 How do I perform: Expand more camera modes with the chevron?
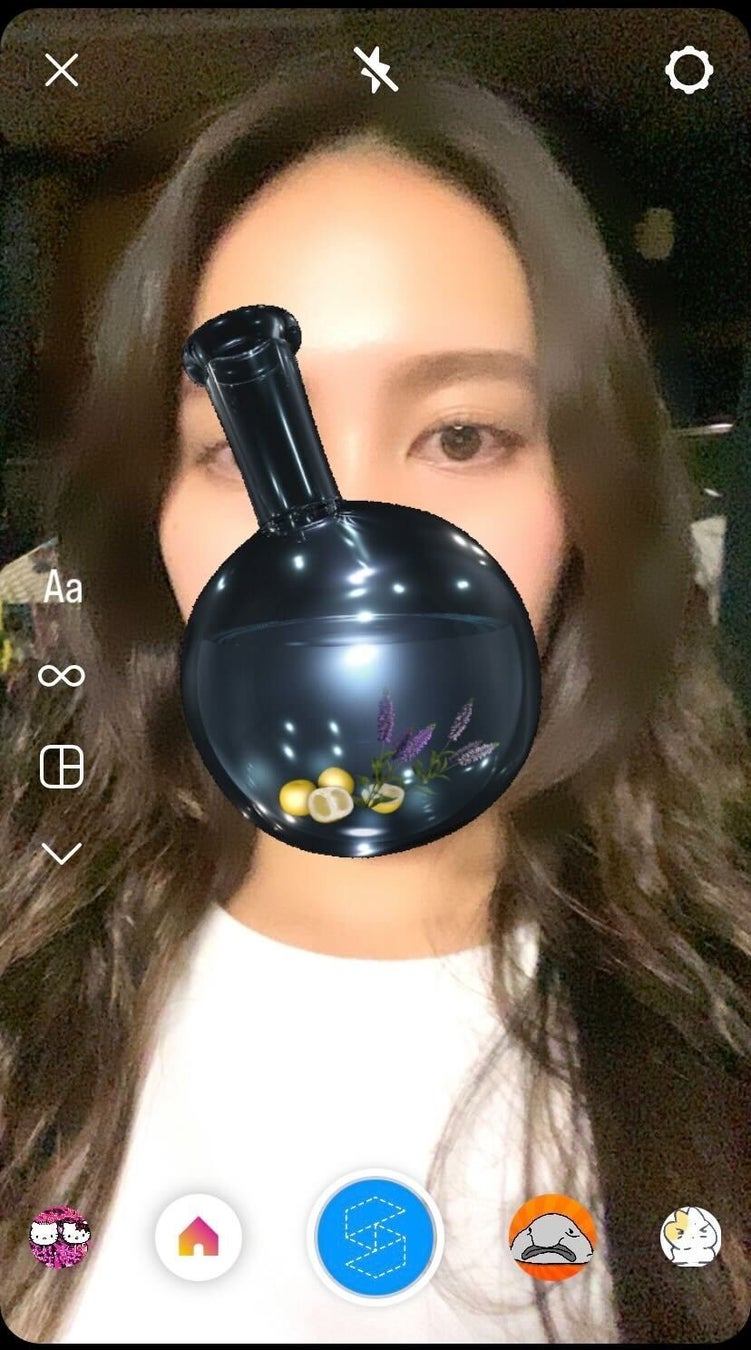coord(62,853)
